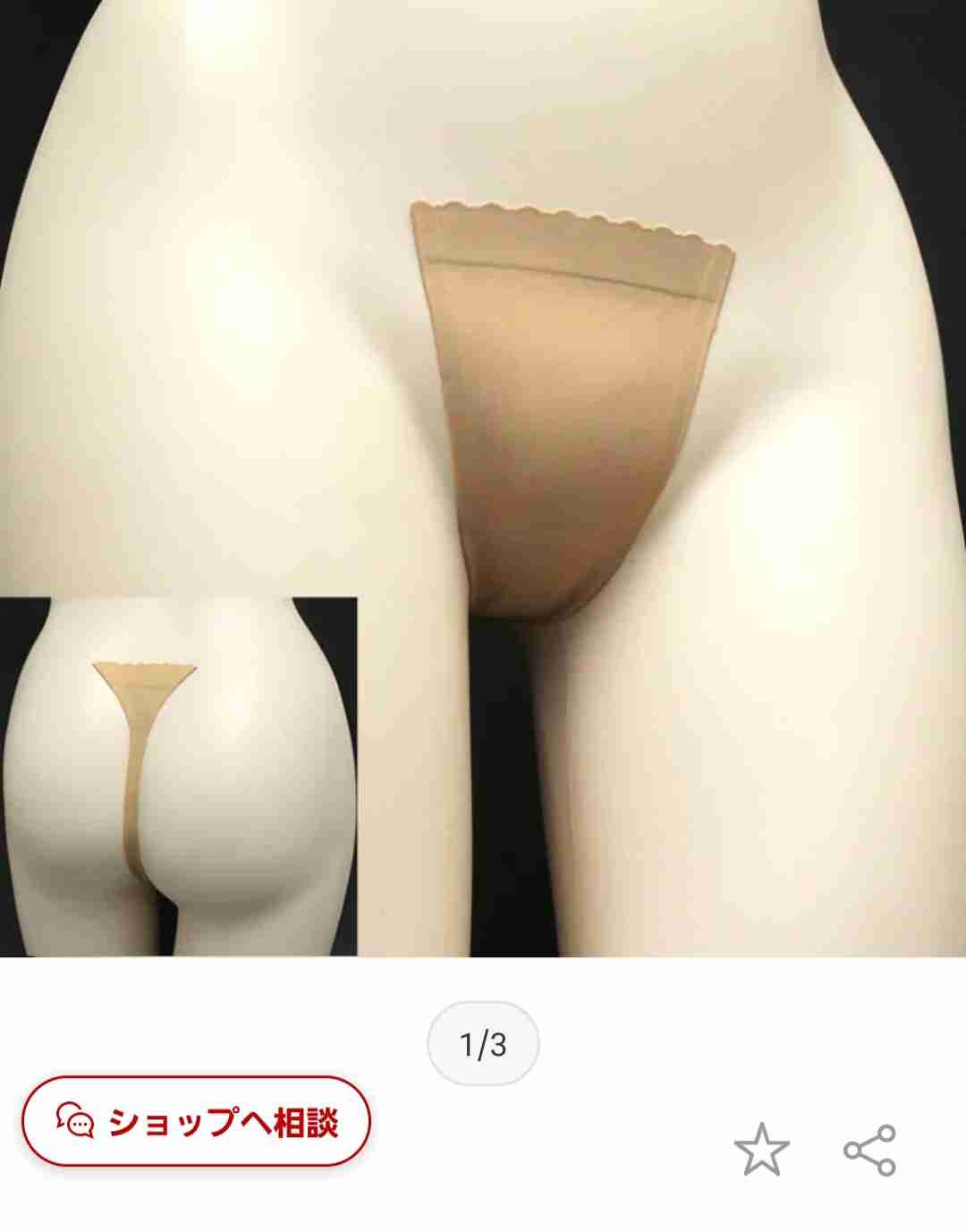Share this product listing
Image resolution: width=966 pixels, height=1232 pixels.
(x=869, y=1150)
